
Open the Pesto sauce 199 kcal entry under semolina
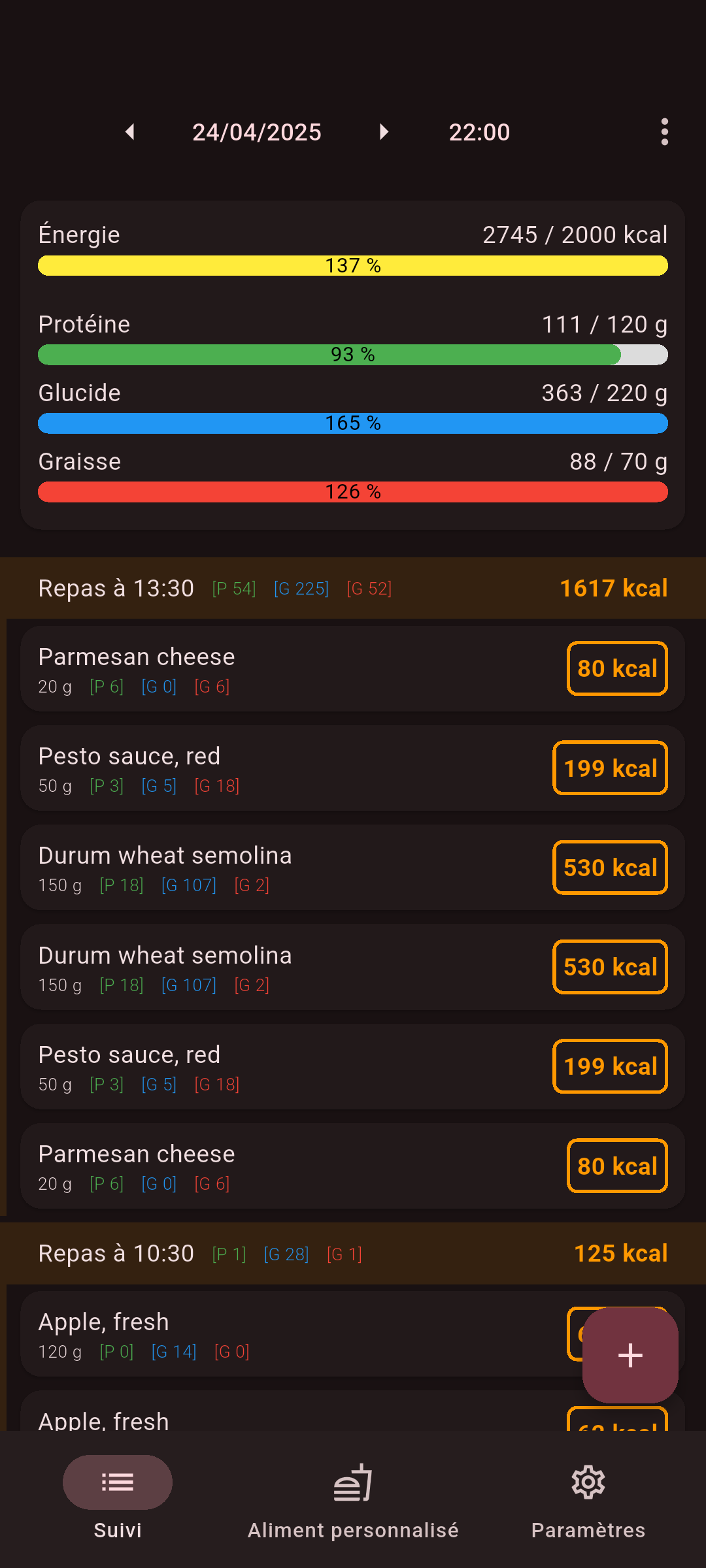pos(353,1066)
